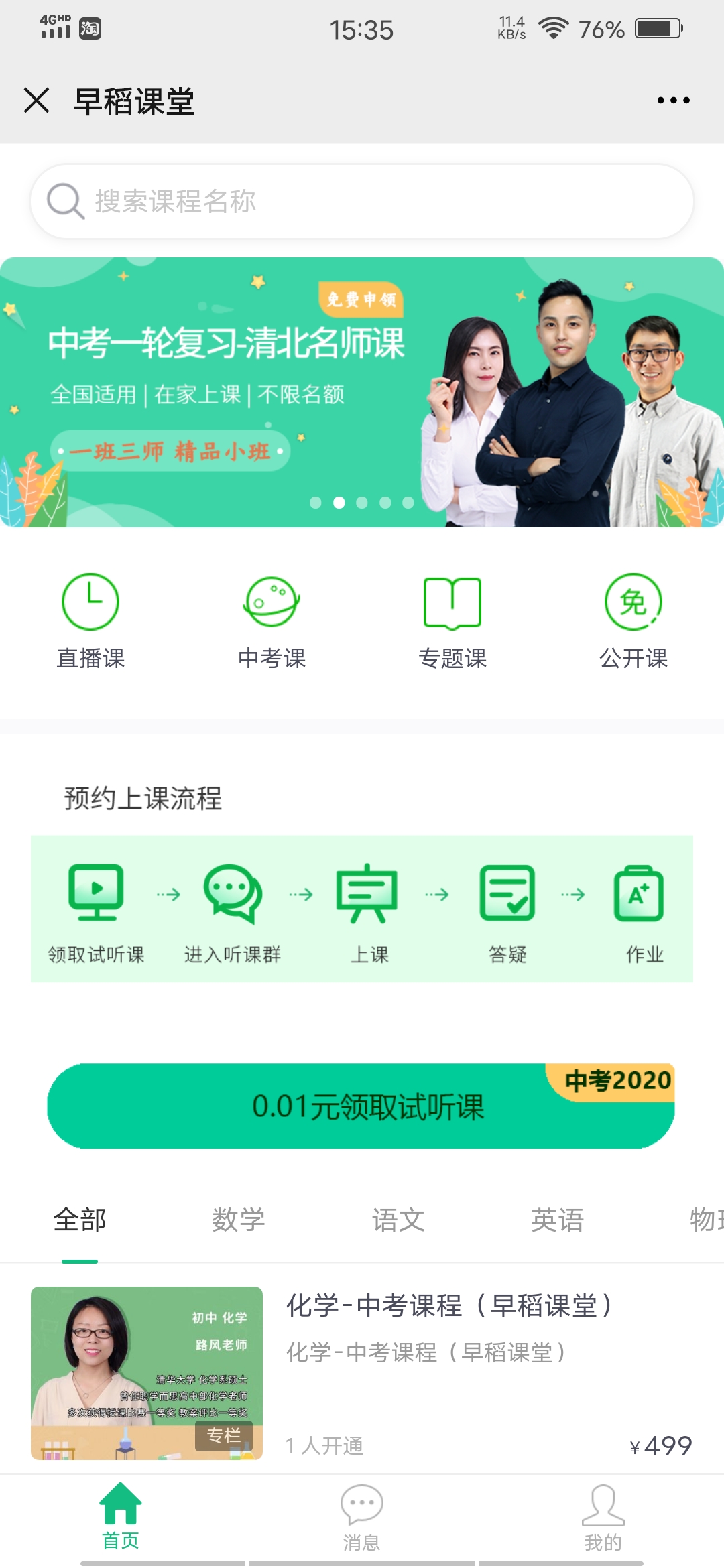Open 专题课 category
Screen dimensions: 724x1568
pyautogui.click(x=452, y=620)
